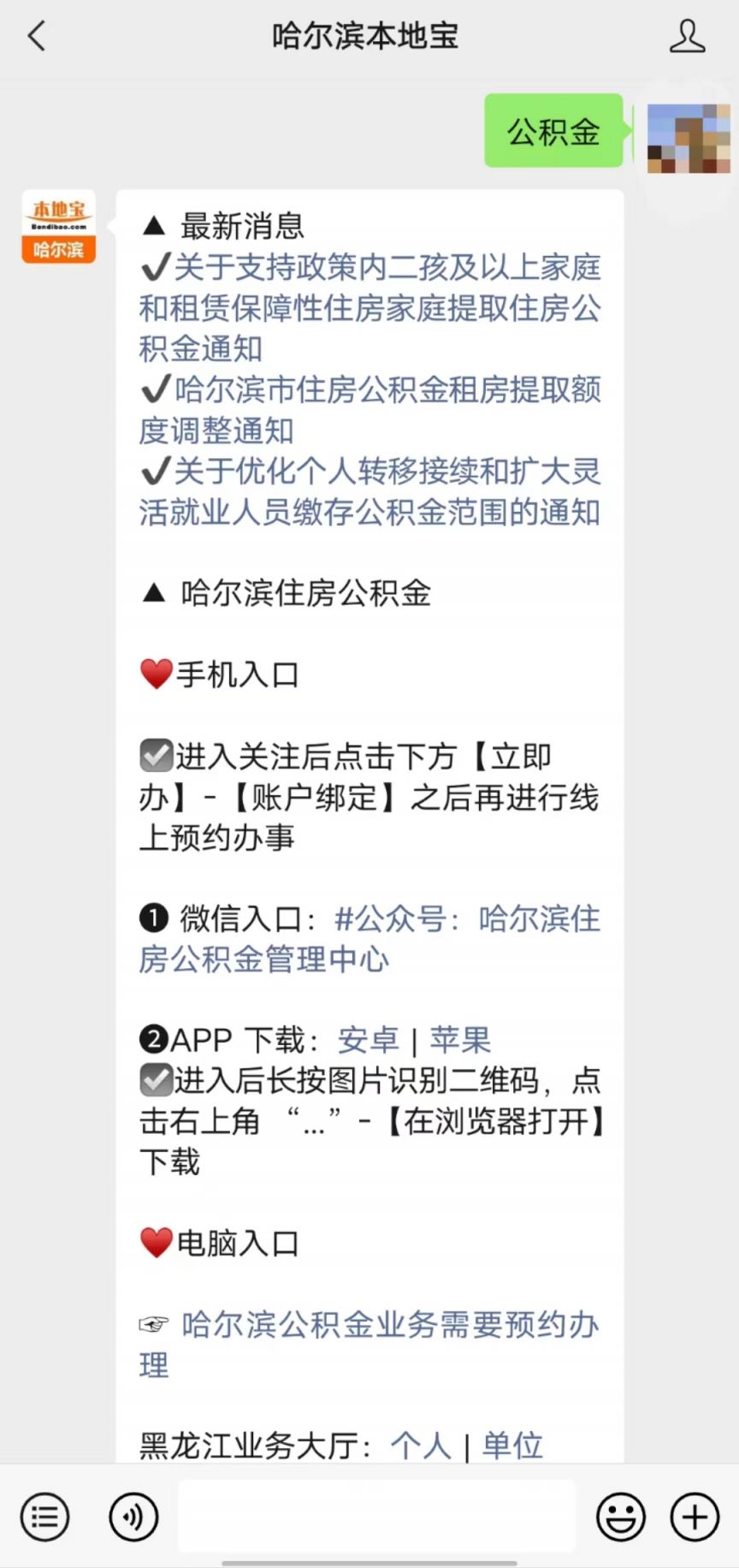The image size is (739, 1568).
Task: Open the emoji picker
Action: point(620,1518)
